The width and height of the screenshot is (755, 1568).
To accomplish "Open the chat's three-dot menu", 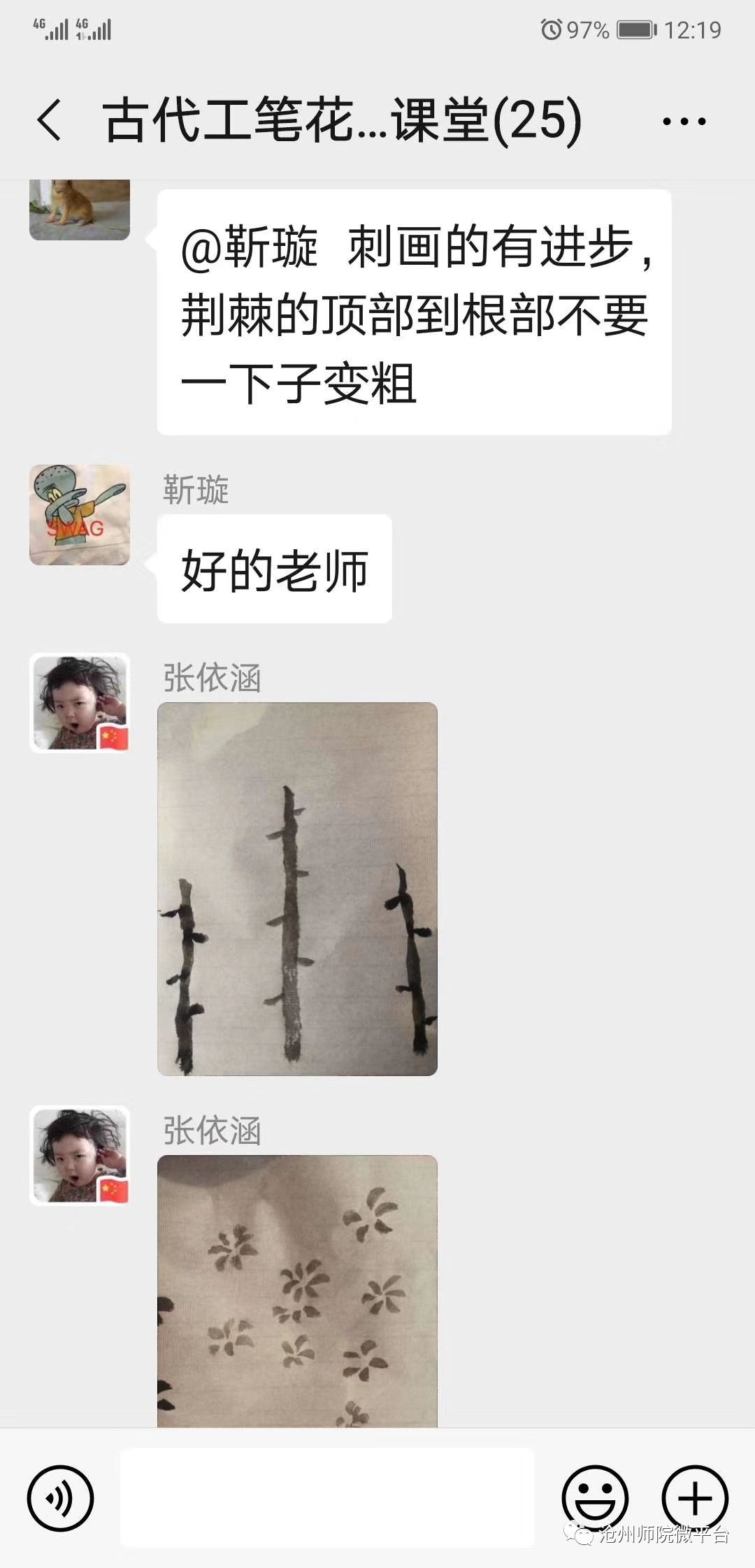I will point(684,122).
